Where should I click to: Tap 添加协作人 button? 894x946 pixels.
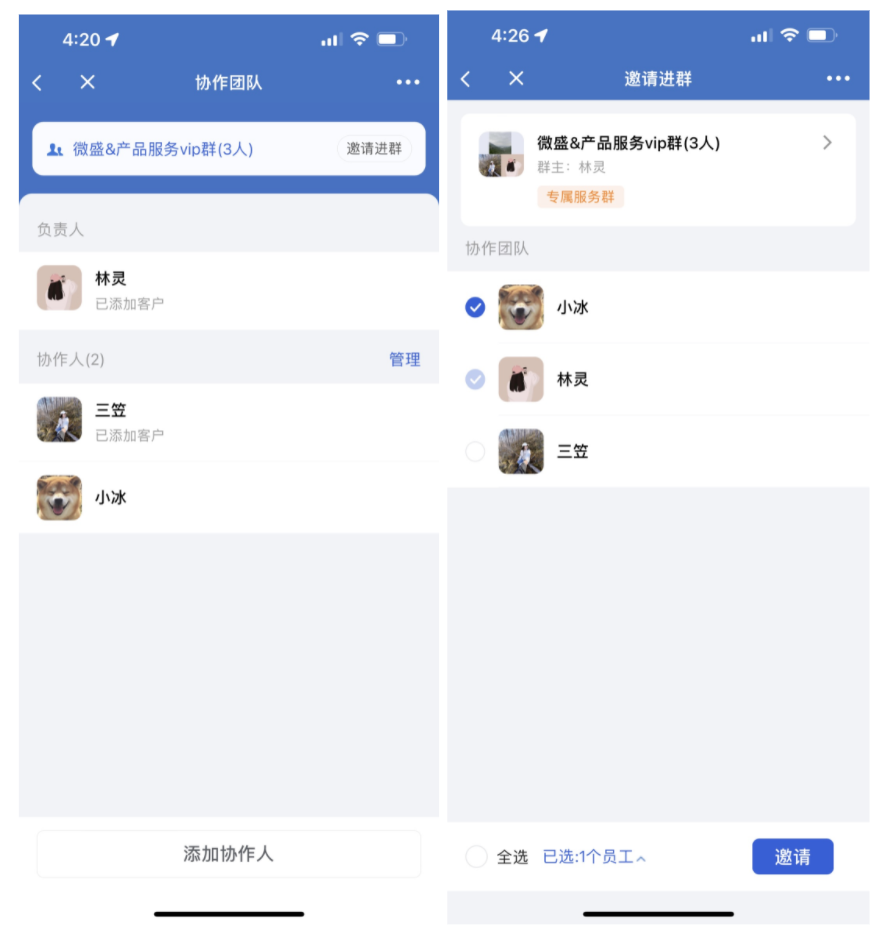[x=228, y=854]
